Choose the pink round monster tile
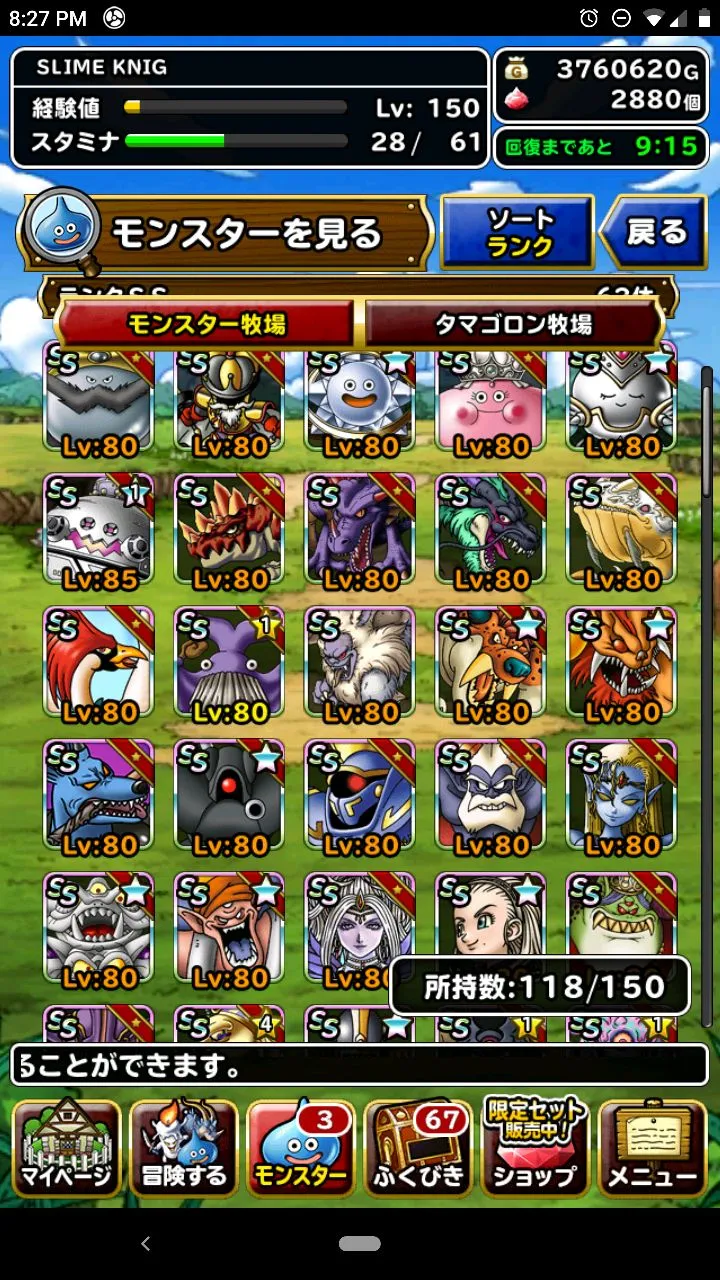The width and height of the screenshot is (720, 1280). [x=491, y=400]
